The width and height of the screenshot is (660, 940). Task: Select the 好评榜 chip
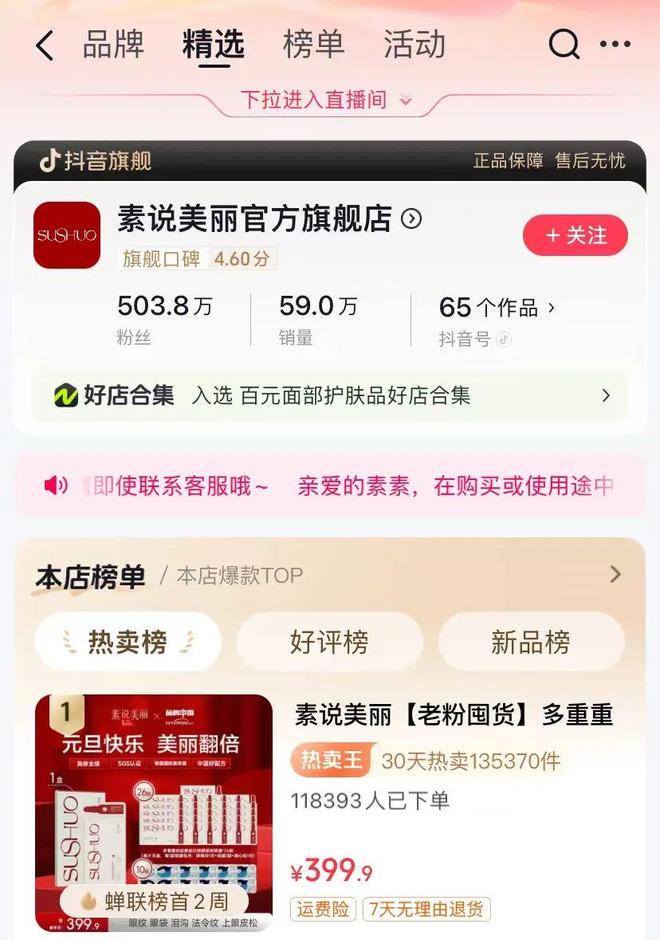click(x=329, y=642)
